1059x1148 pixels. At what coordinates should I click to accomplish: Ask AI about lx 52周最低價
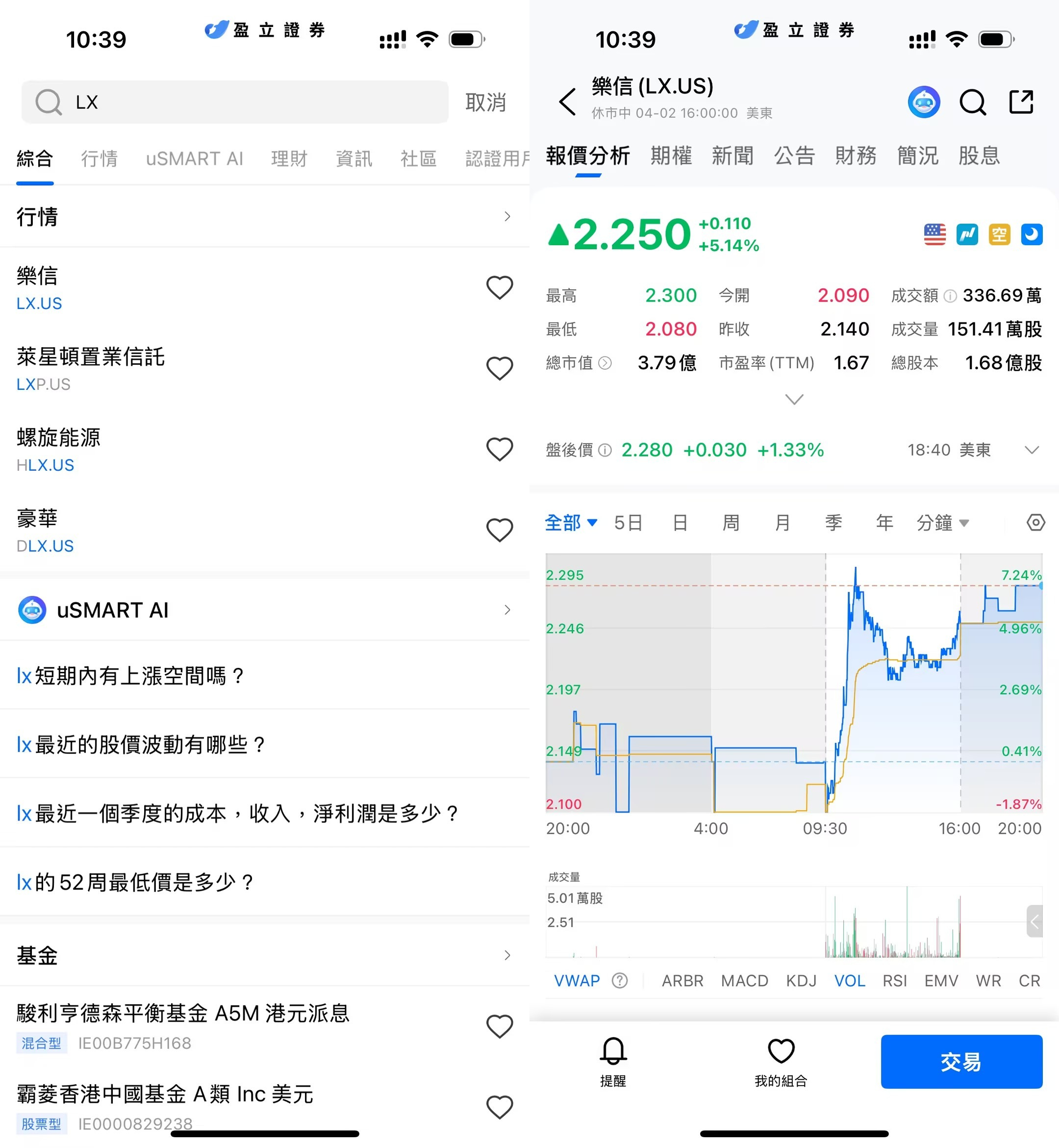[x=135, y=882]
